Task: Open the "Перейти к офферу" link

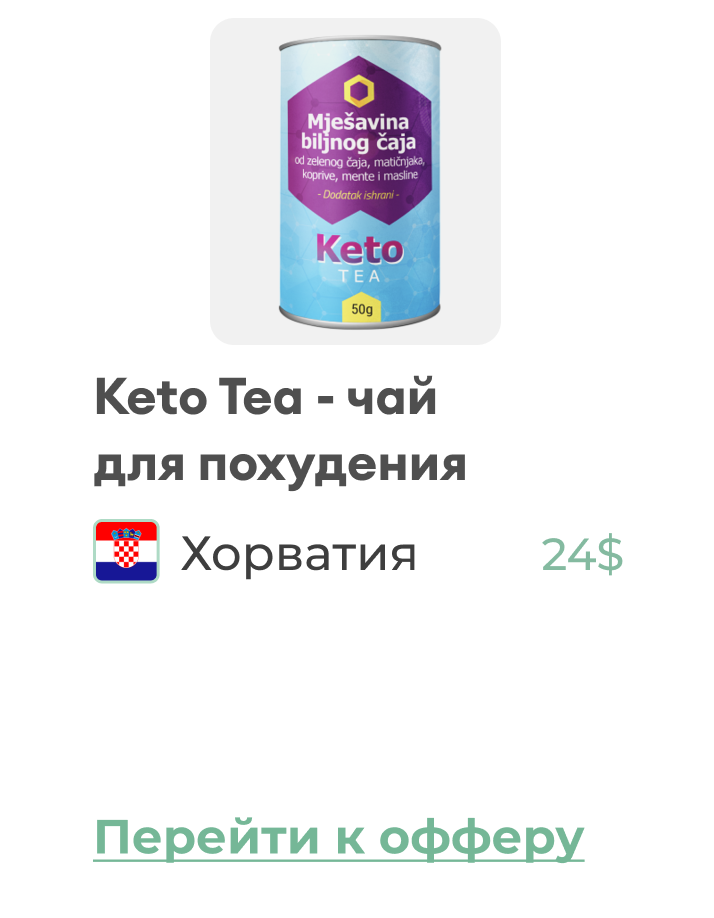Action: point(339,837)
